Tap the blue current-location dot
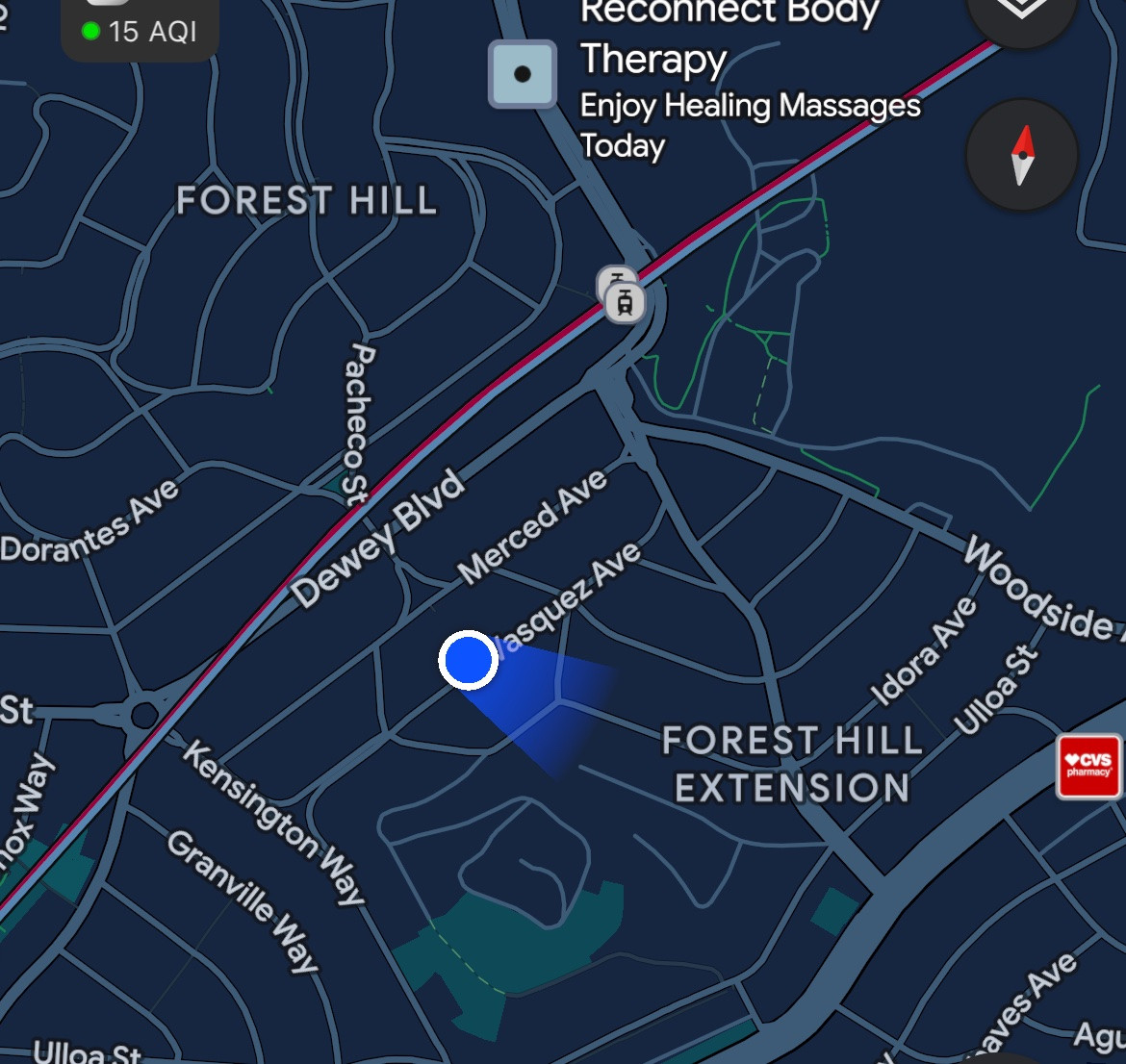The width and height of the screenshot is (1126, 1064). (469, 660)
